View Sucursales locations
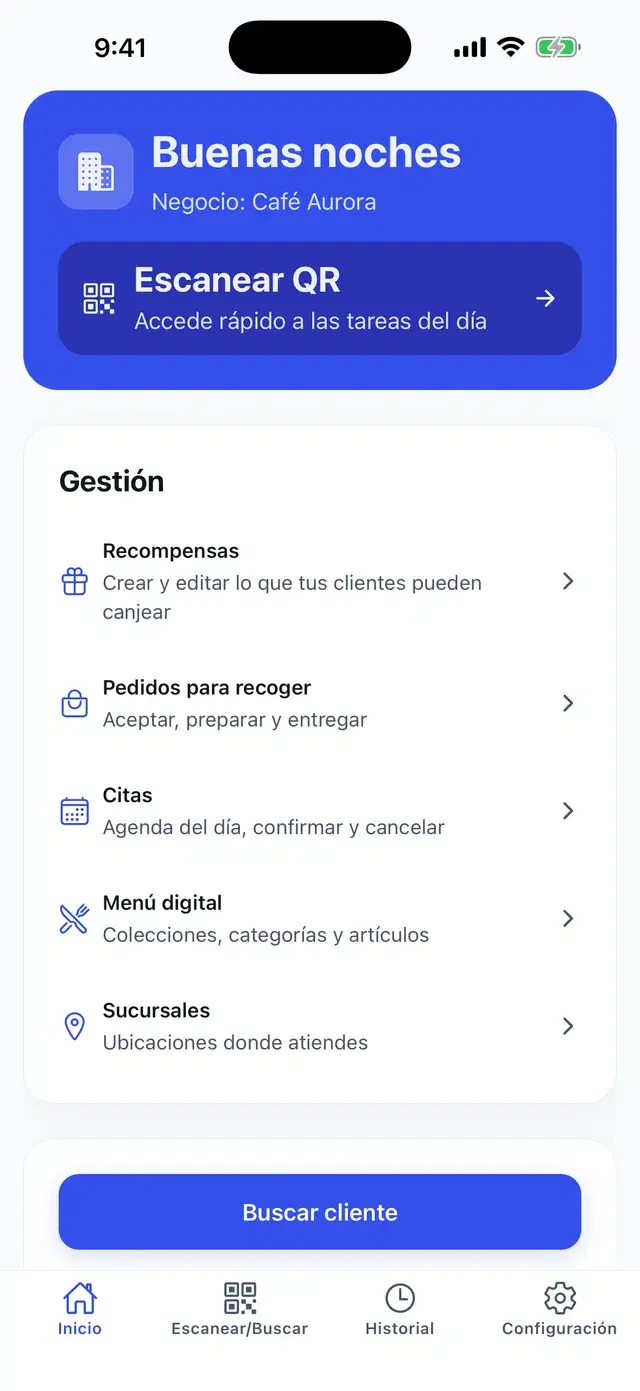 (320, 1026)
